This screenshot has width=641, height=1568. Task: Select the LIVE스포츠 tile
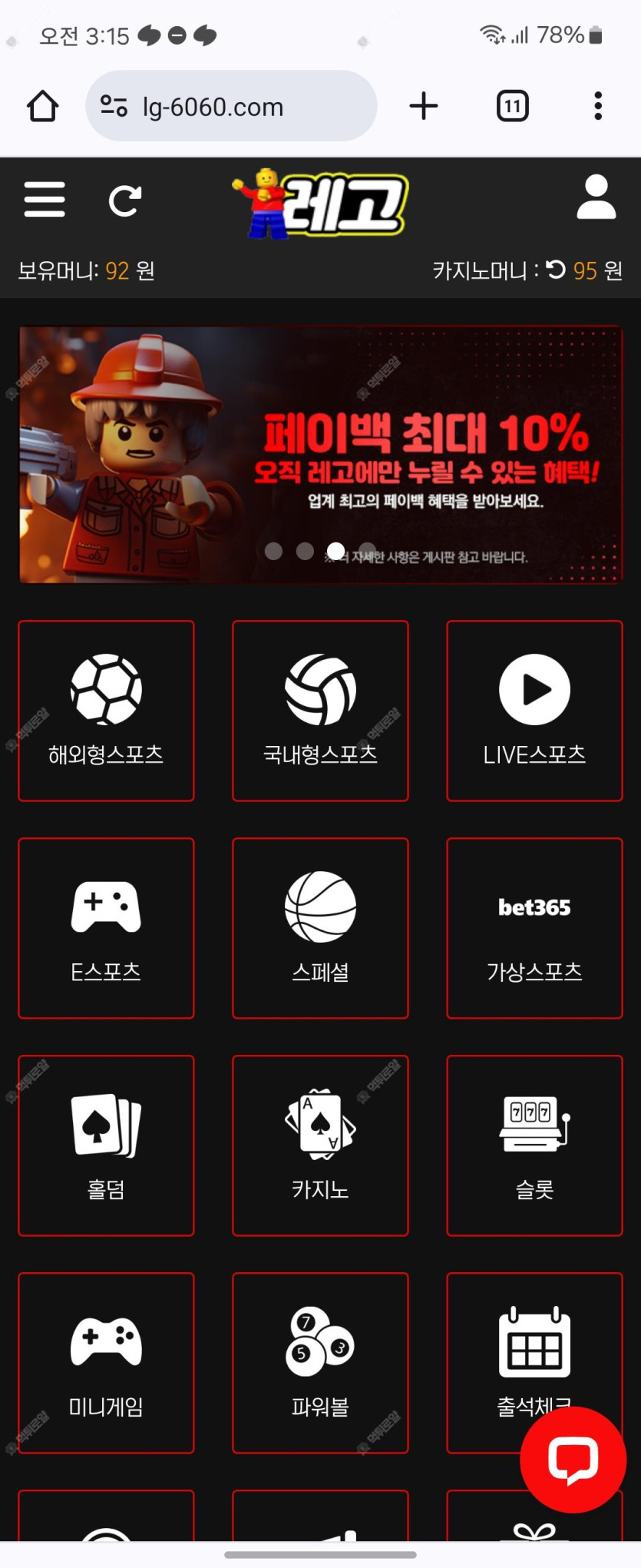click(534, 711)
